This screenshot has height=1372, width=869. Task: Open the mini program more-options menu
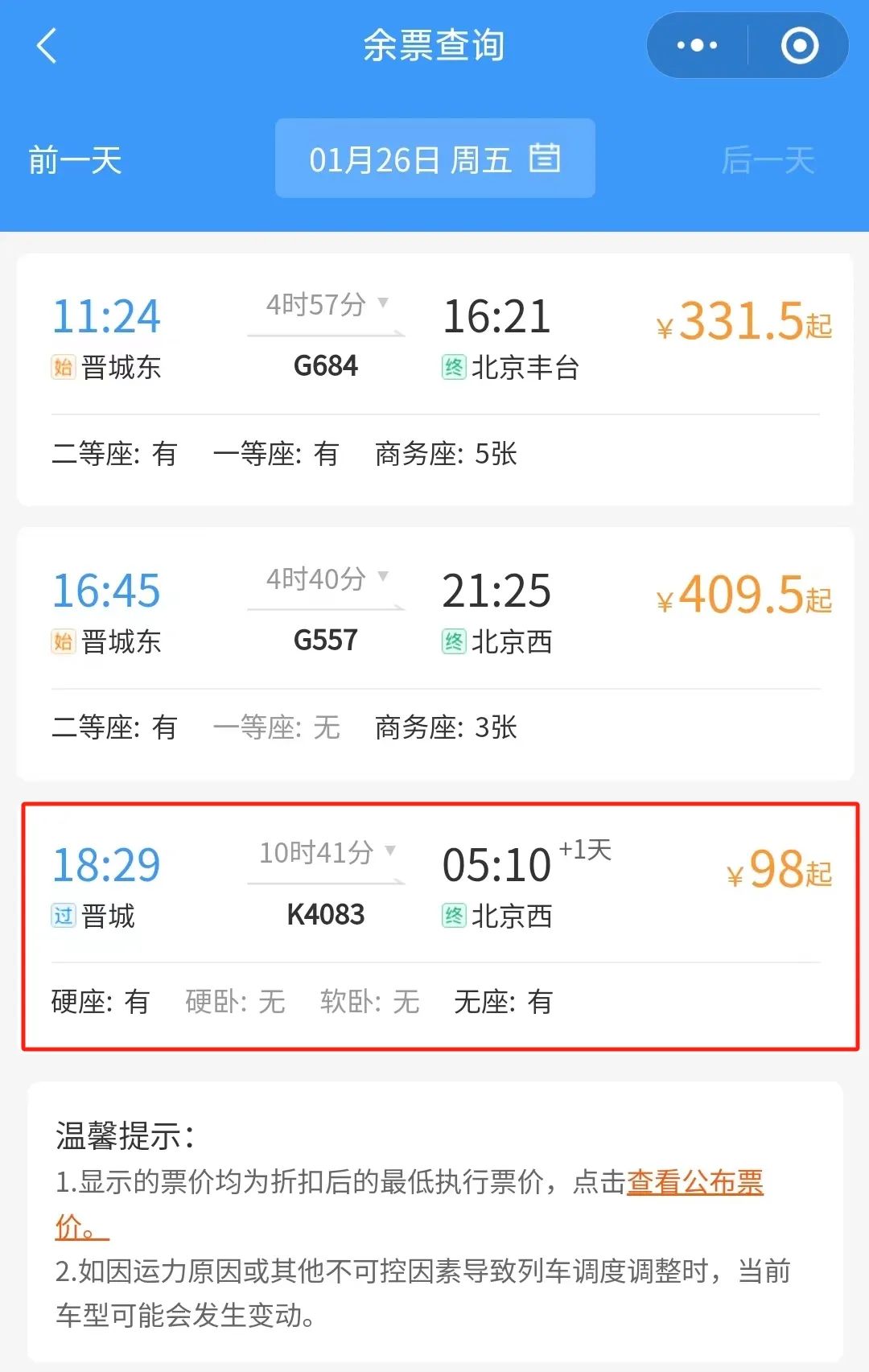pos(697,46)
